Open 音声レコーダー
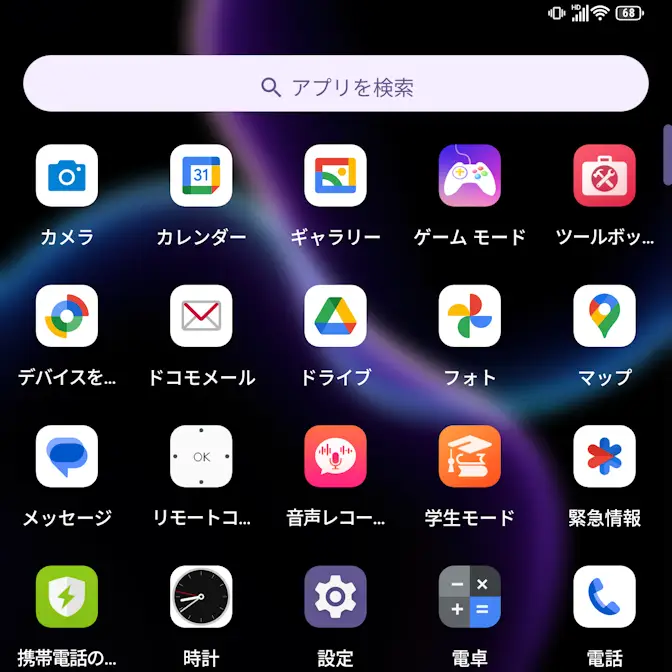The width and height of the screenshot is (672, 672). pyautogui.click(x=335, y=456)
